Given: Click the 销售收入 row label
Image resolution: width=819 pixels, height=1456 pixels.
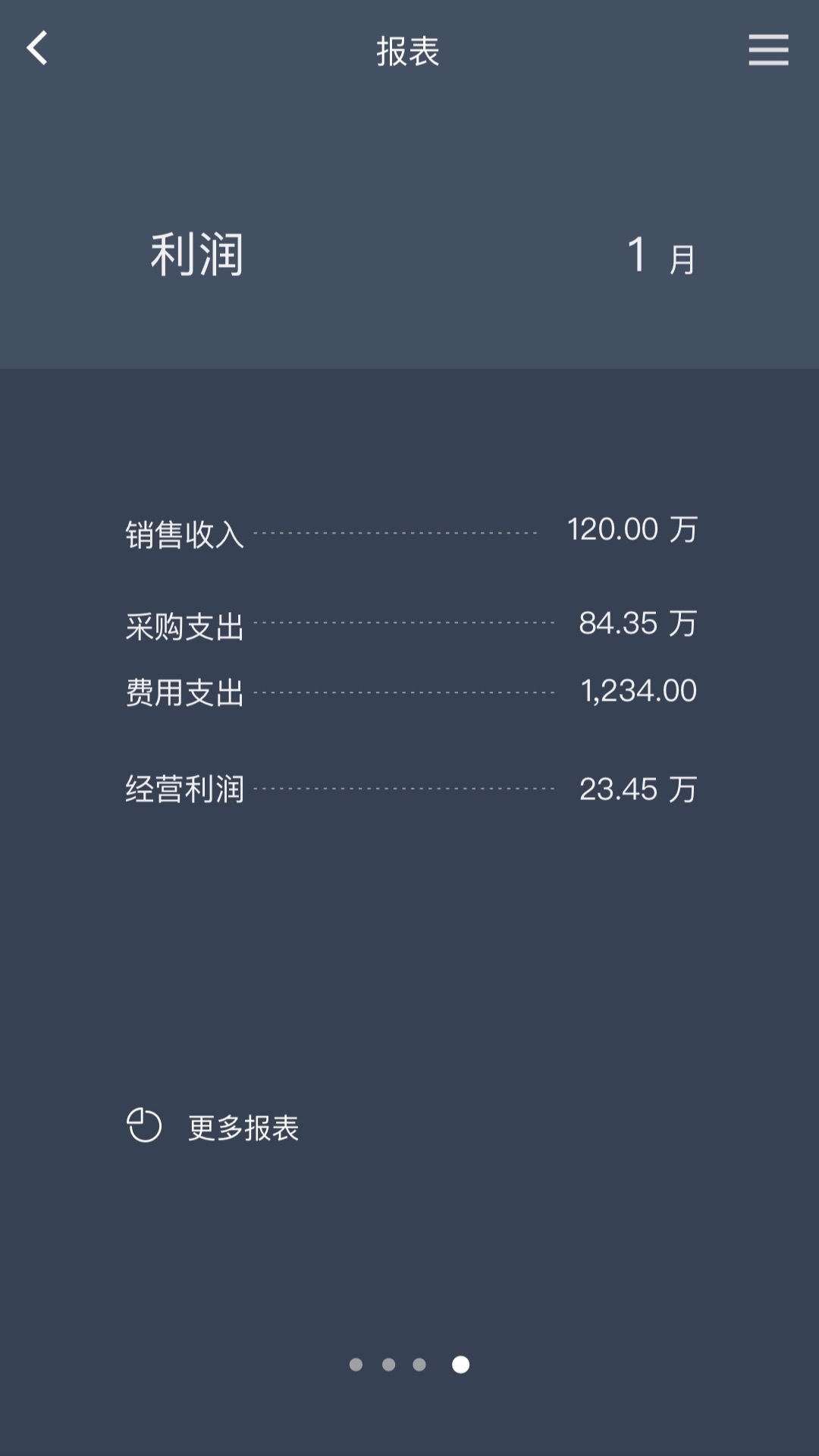Looking at the screenshot, I should (184, 531).
